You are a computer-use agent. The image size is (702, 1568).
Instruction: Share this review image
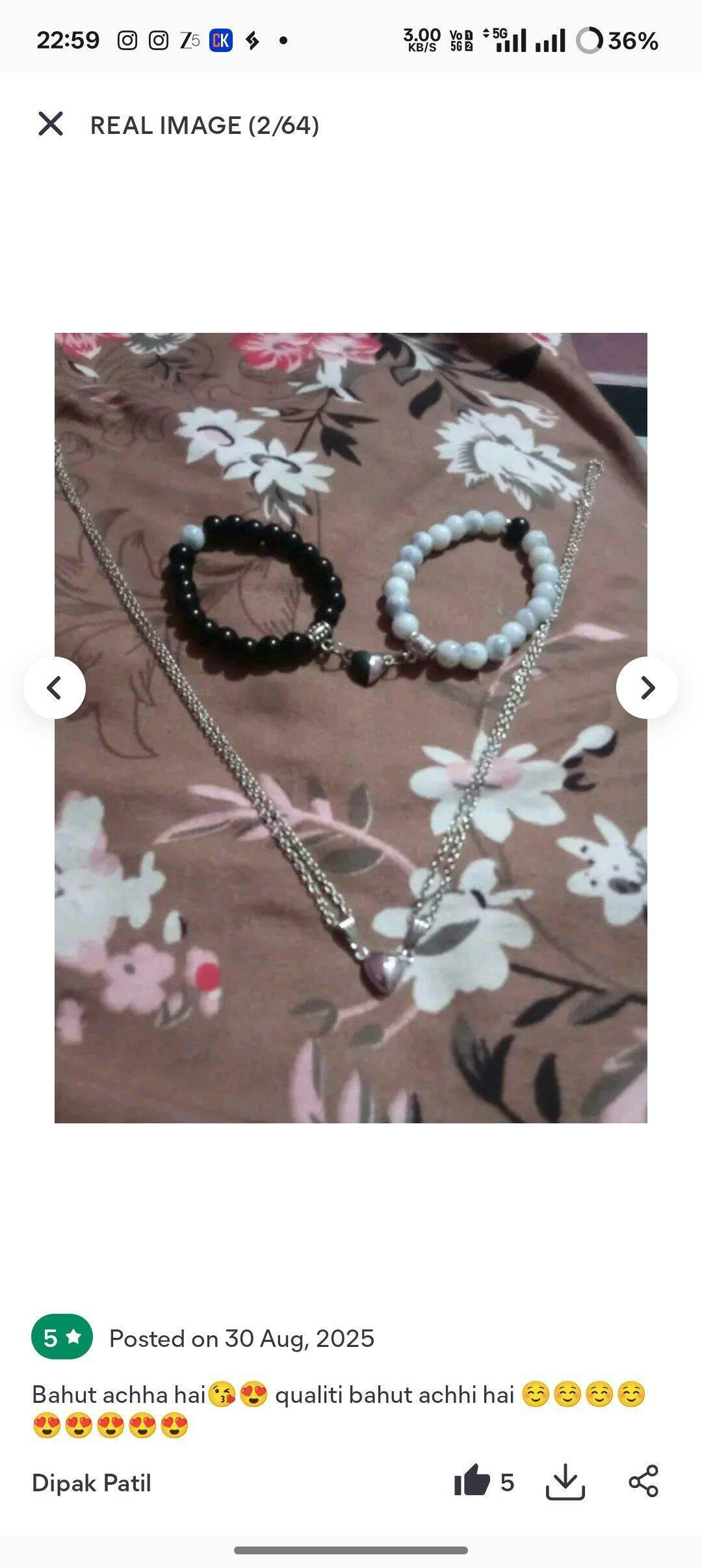pyautogui.click(x=643, y=1482)
